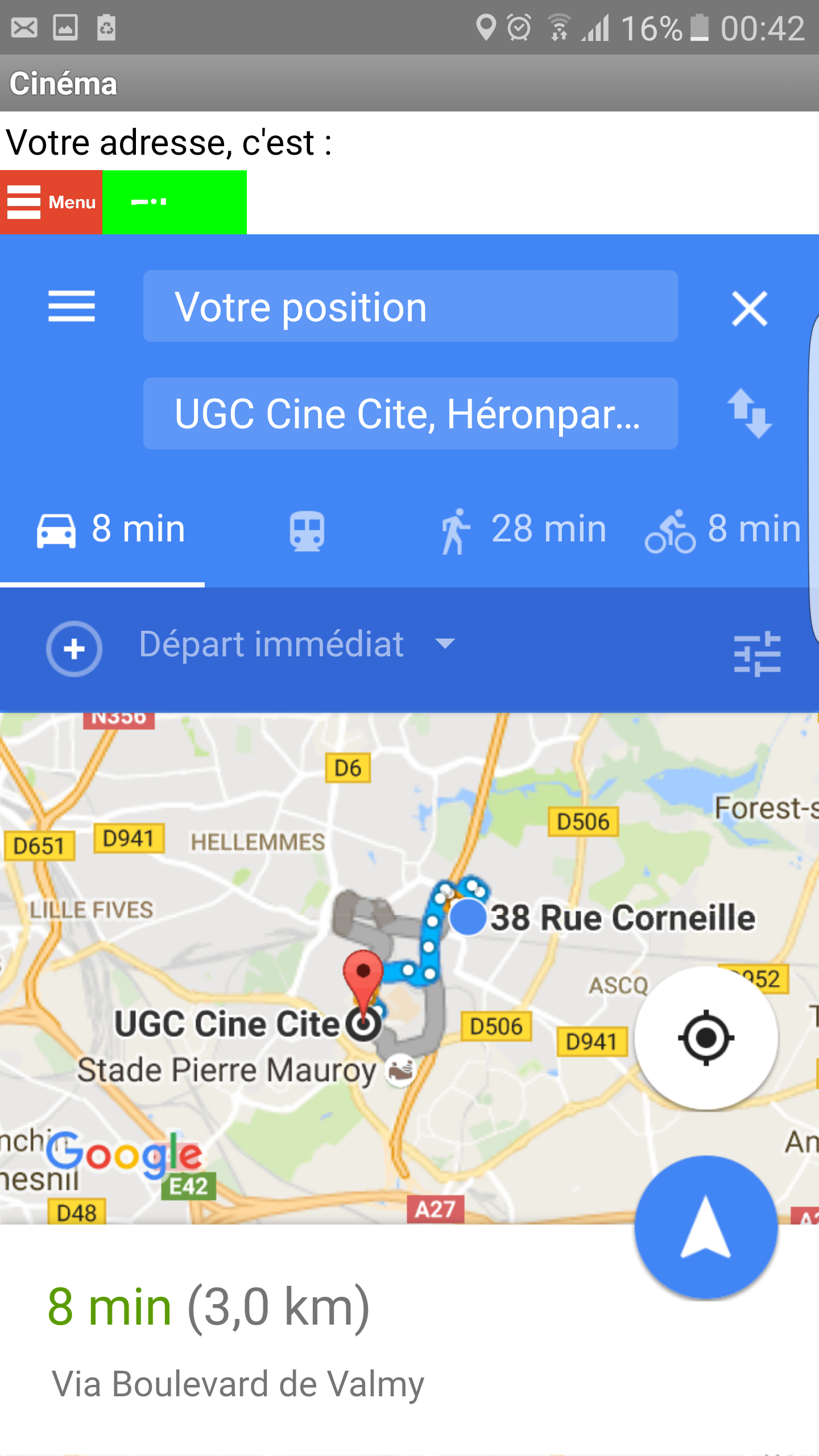Expand the Départ immédiat dropdown

[297, 644]
